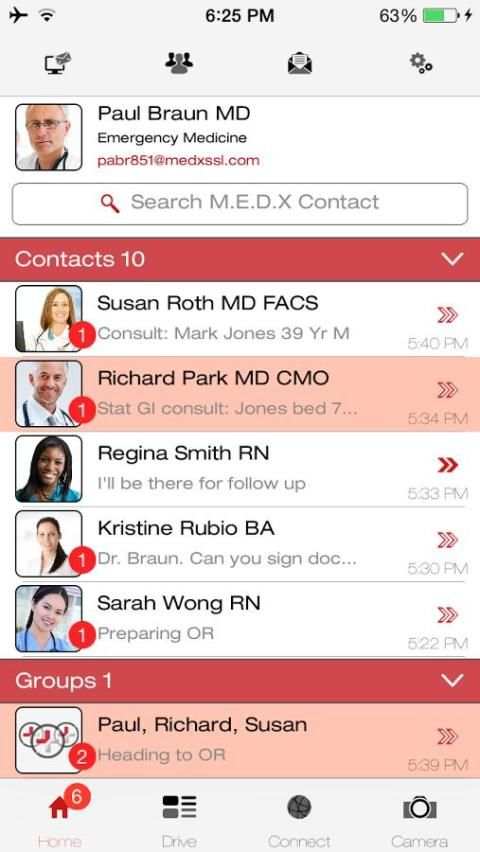Image resolution: width=480 pixels, height=852 pixels.
Task: Select the Home tab
Action: pos(60,818)
